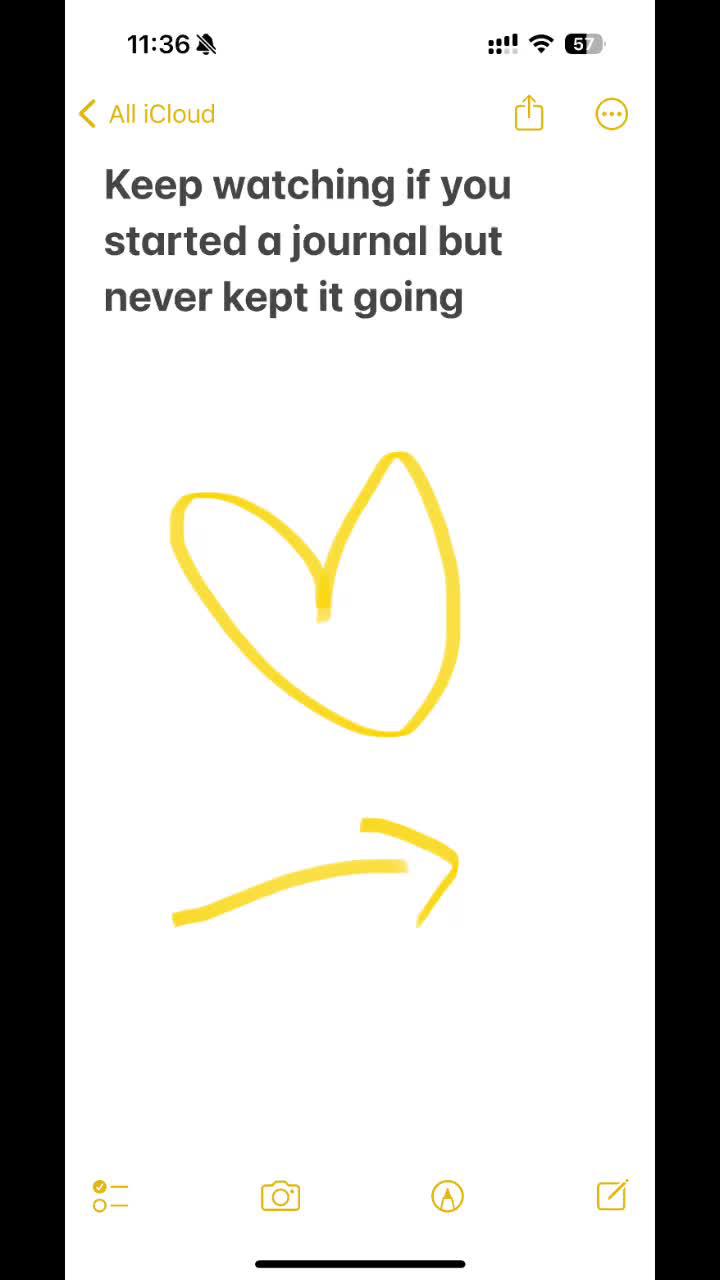This screenshot has height=1280, width=720.
Task: Compose a new note
Action: (x=611, y=1195)
